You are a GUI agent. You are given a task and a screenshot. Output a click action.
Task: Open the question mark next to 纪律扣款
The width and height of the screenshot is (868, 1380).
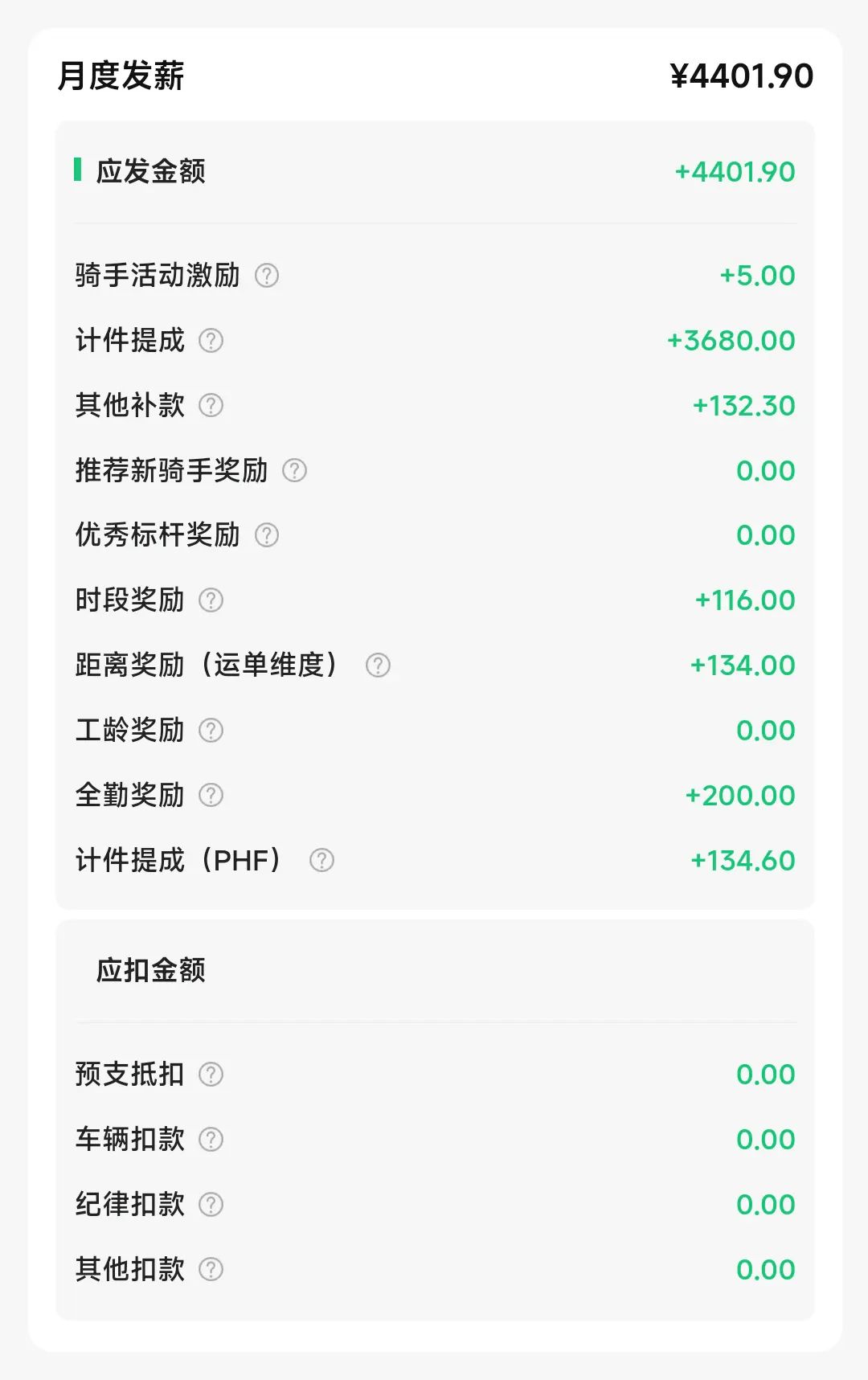tap(211, 1205)
